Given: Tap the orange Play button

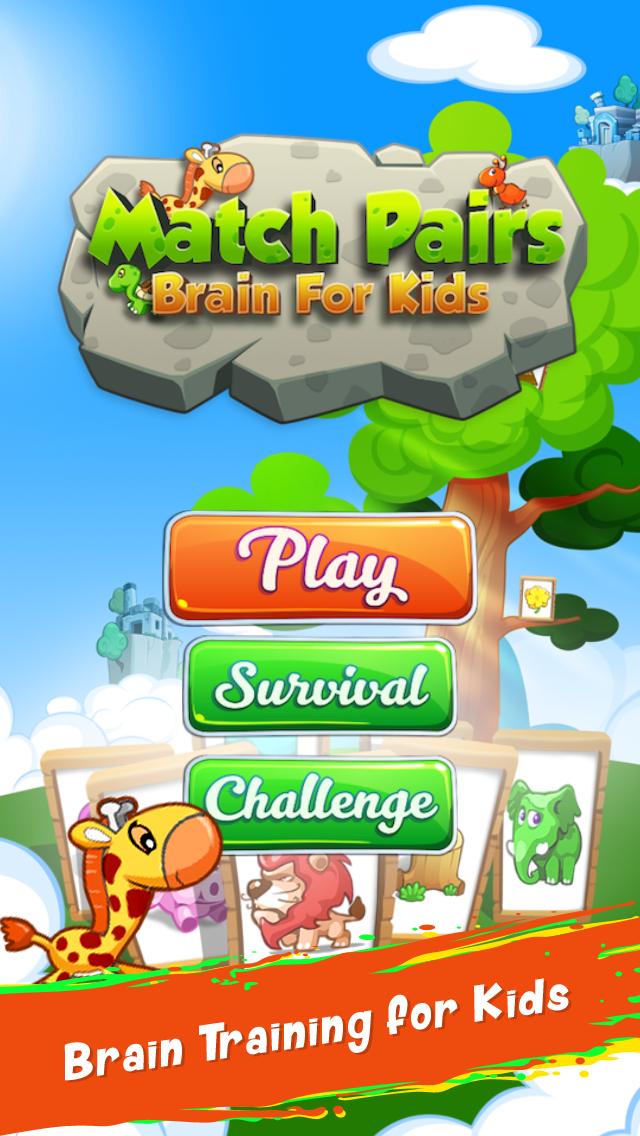Looking at the screenshot, I should tap(320, 568).
